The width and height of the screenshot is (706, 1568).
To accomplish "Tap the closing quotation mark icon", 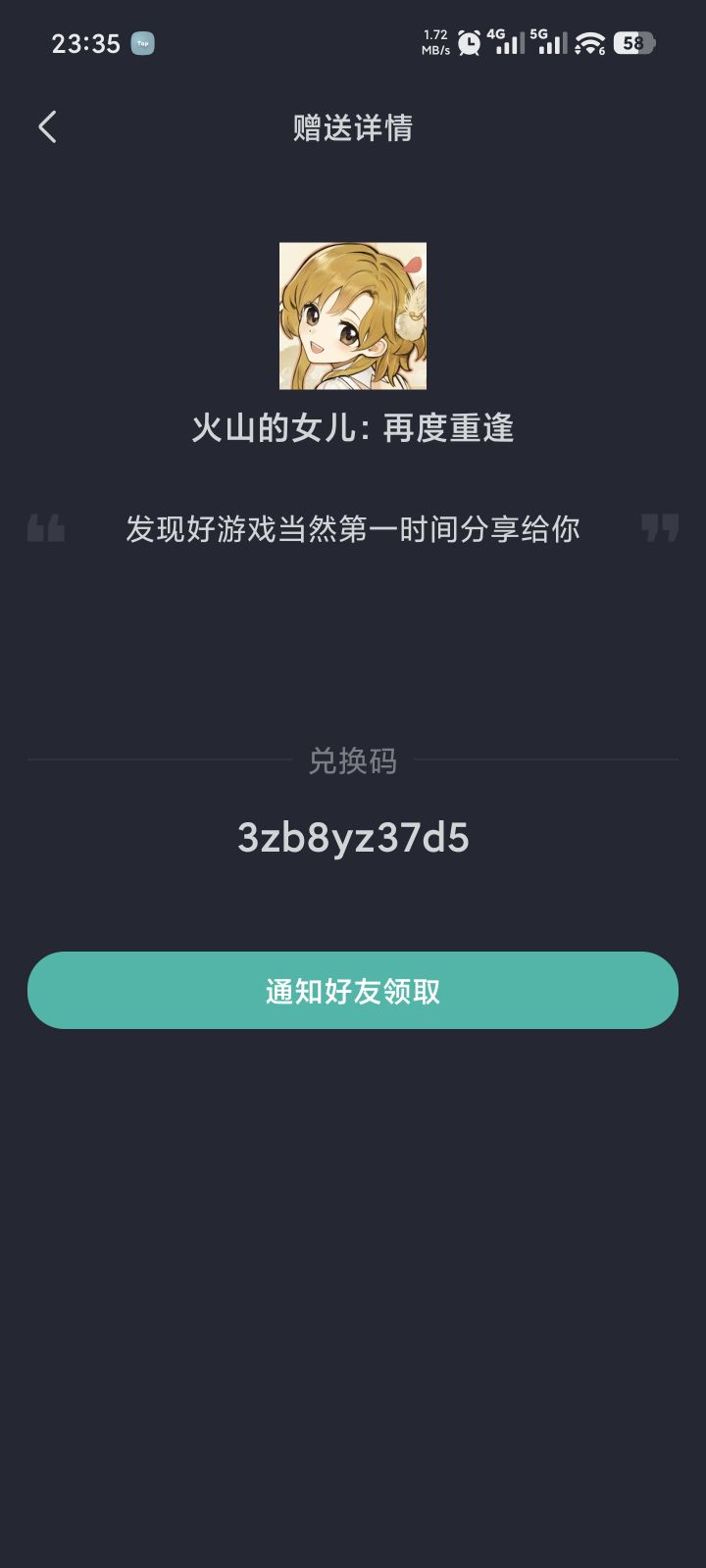I will tap(659, 527).
